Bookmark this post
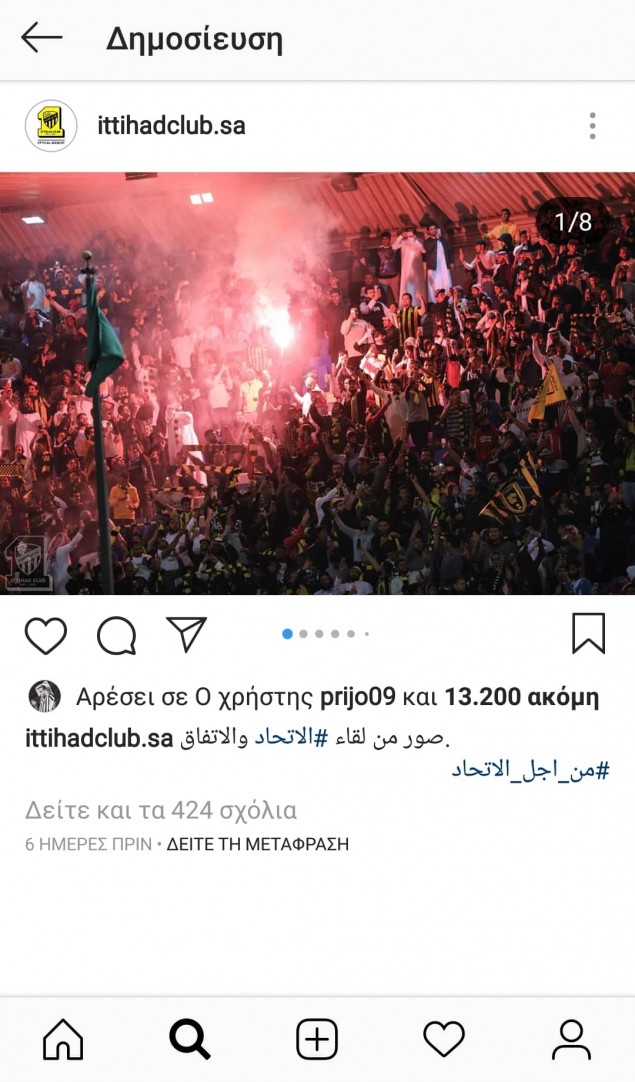 (588, 634)
